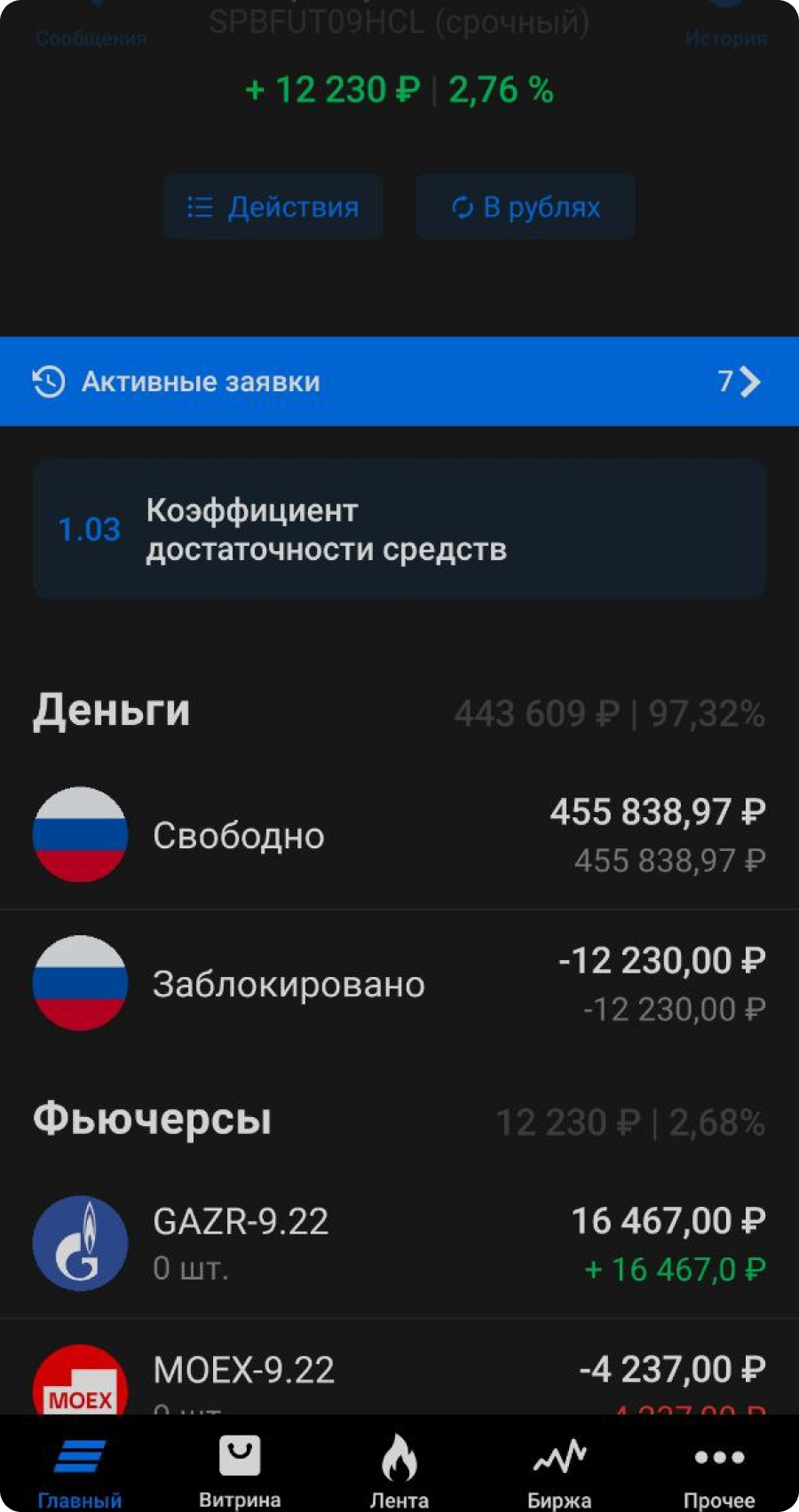
Task: Toggle the В рублях currency button
Action: point(526,207)
